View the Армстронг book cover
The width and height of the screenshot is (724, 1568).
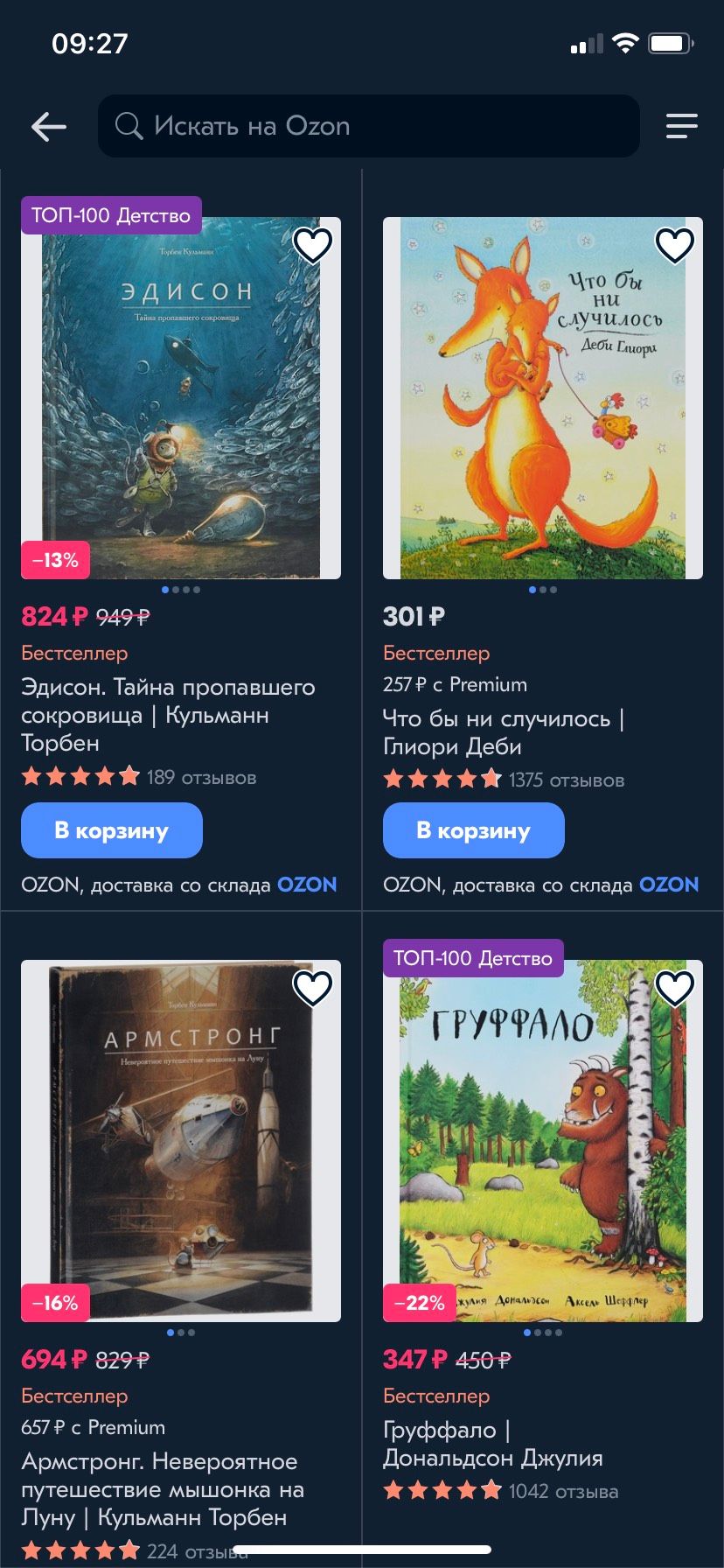pos(181,1141)
